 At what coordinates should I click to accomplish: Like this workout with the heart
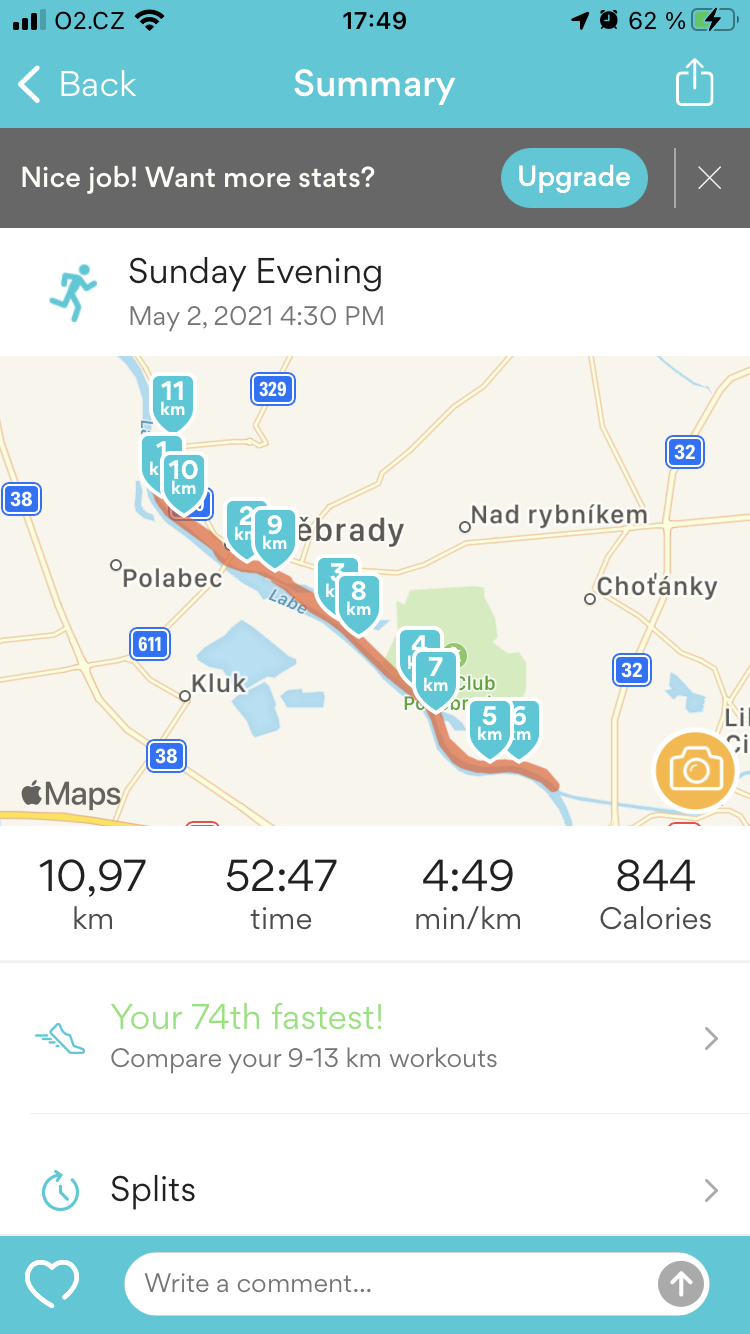pyautogui.click(x=52, y=1284)
